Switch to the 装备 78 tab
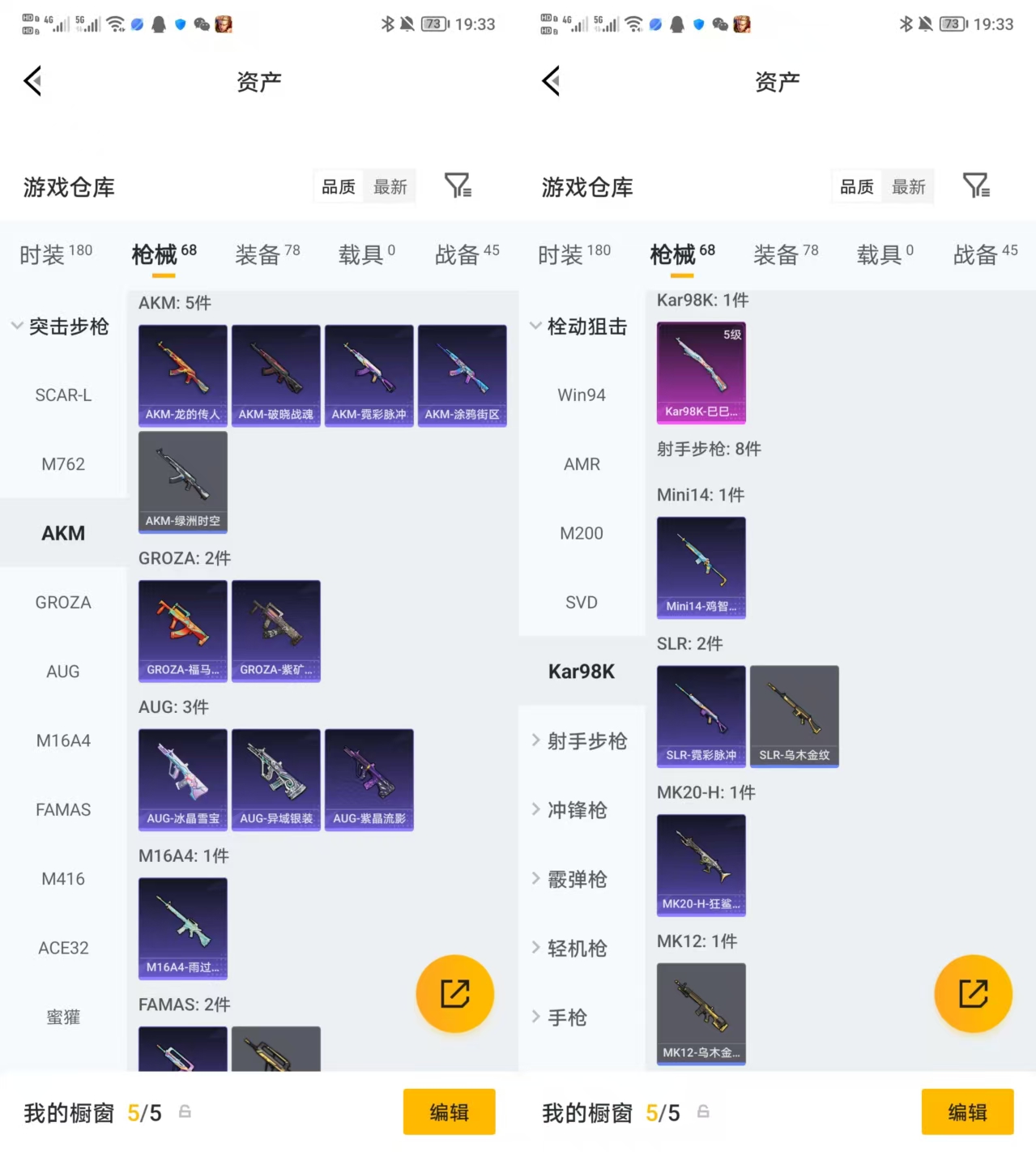 pyautogui.click(x=267, y=254)
